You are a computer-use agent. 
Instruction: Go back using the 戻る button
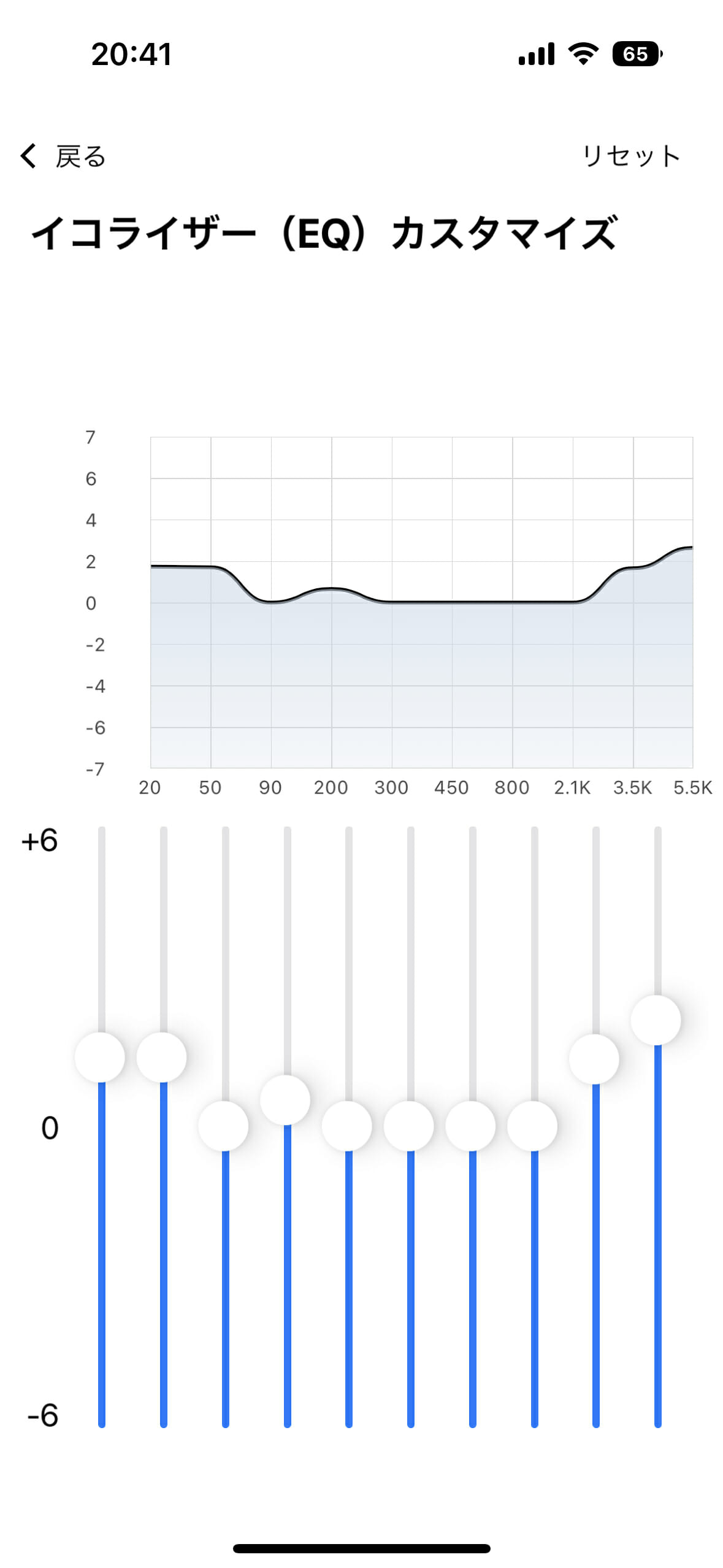pyautogui.click(x=63, y=156)
